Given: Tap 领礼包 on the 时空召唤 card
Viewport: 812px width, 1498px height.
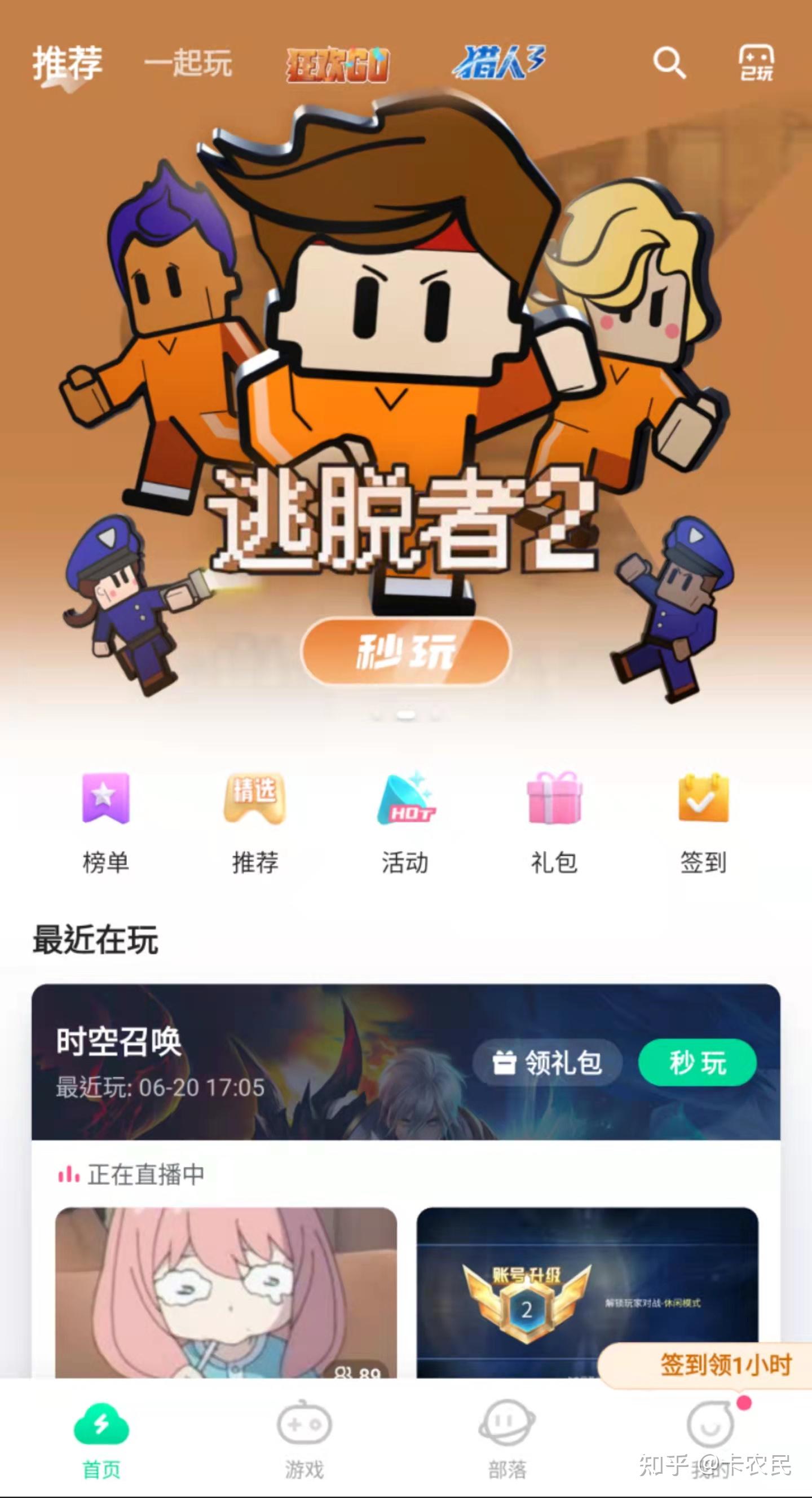Looking at the screenshot, I should [x=546, y=1062].
